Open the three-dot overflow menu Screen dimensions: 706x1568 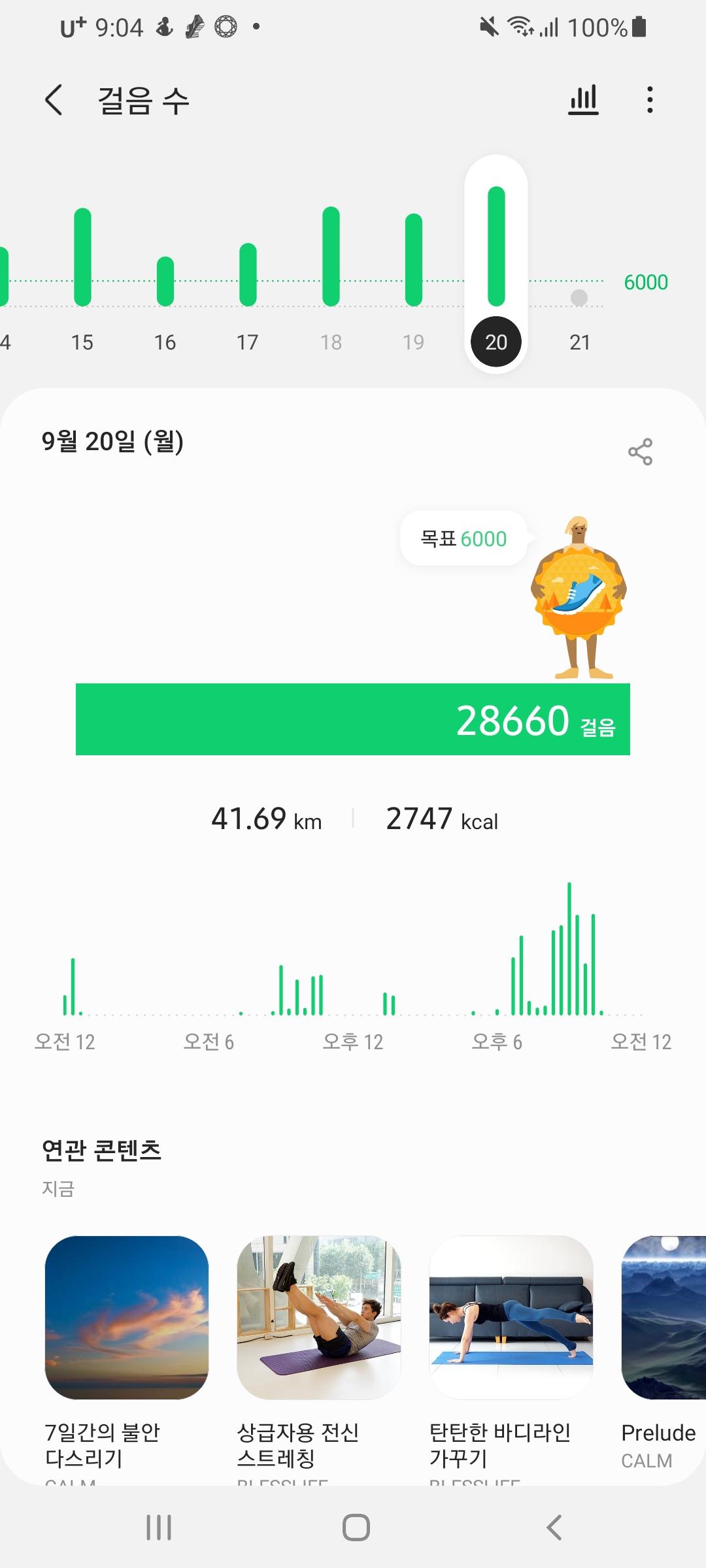coord(649,100)
